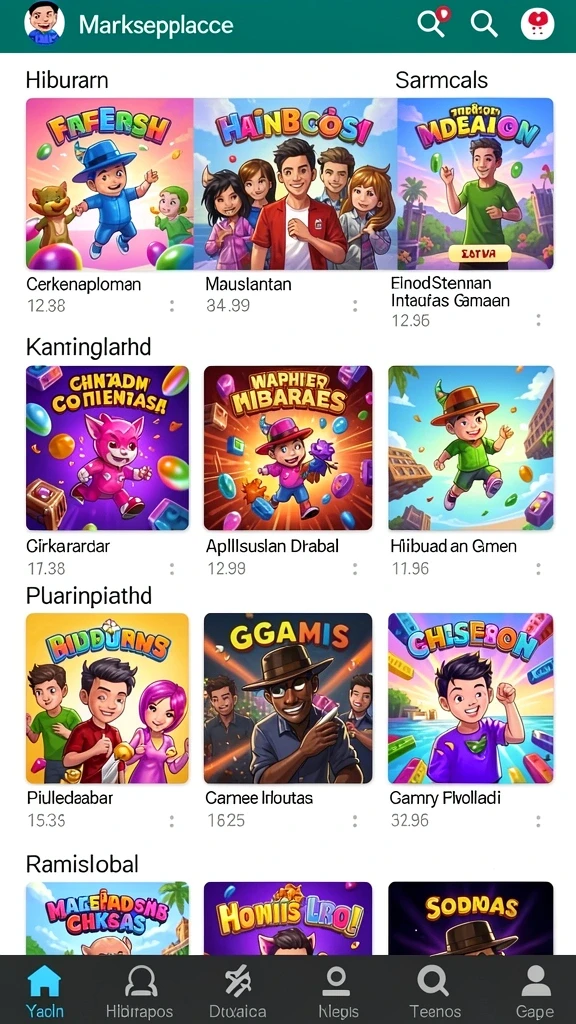The image size is (576, 1024).
Task: Open the plain magnifier search icon
Action: (484, 24)
